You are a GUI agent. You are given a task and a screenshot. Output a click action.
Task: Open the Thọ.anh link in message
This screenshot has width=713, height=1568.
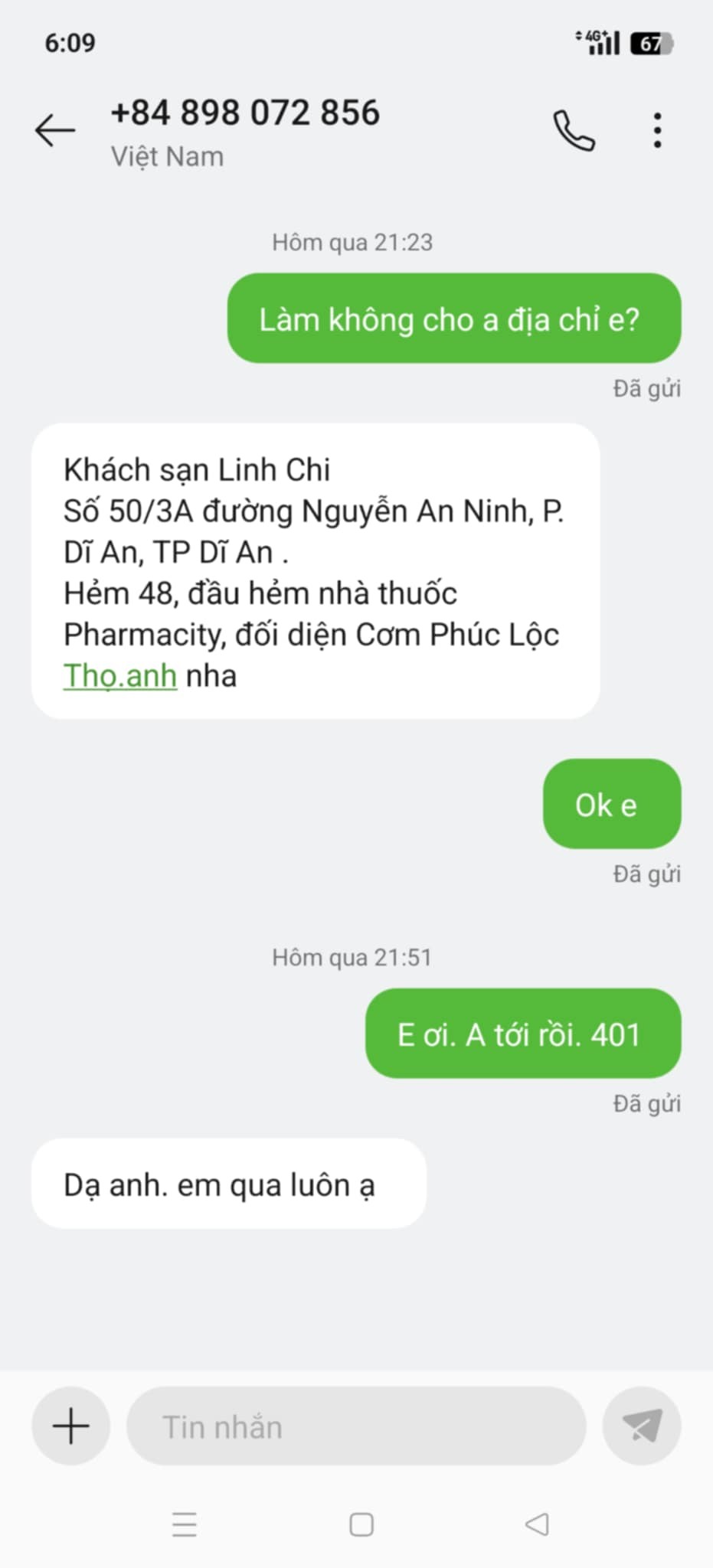[x=120, y=676]
